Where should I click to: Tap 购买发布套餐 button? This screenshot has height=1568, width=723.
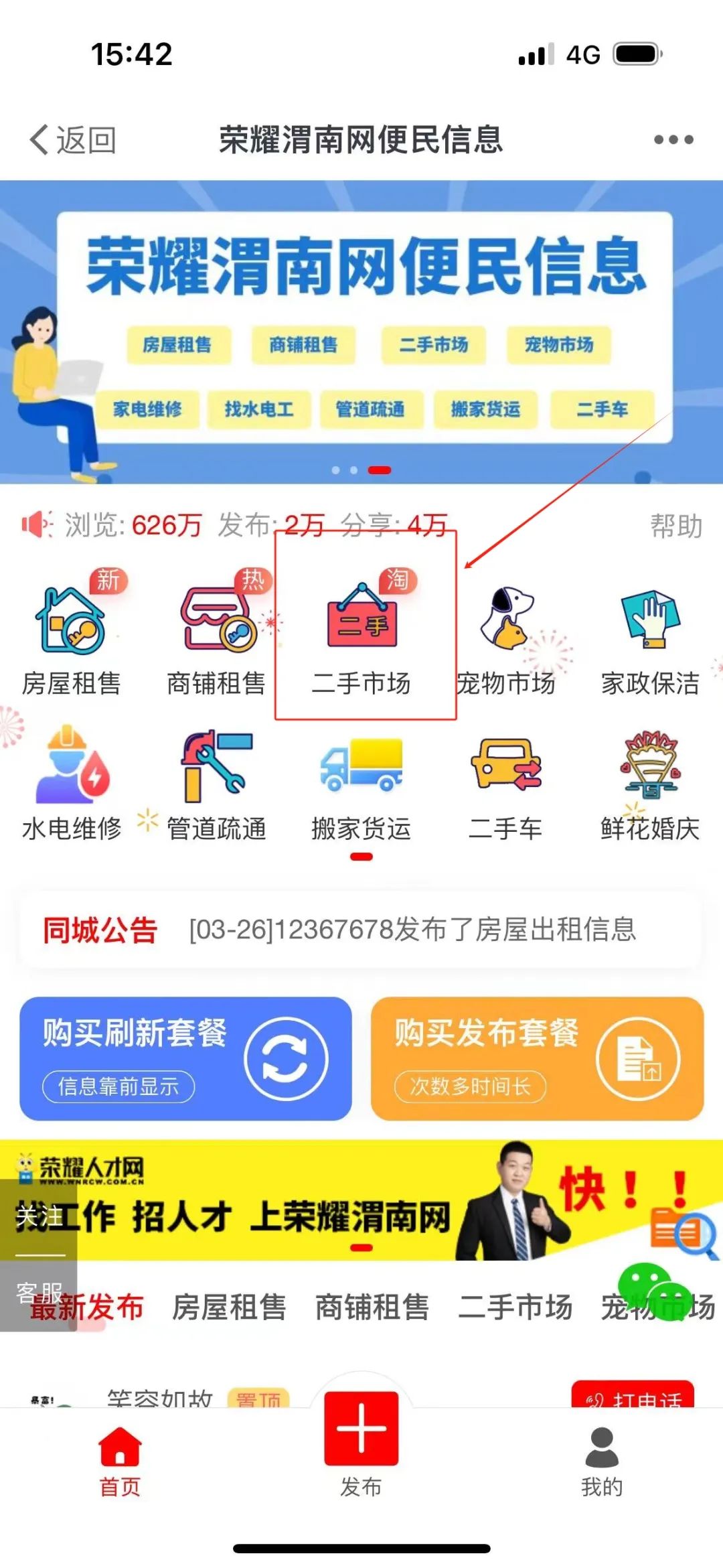point(537,1058)
